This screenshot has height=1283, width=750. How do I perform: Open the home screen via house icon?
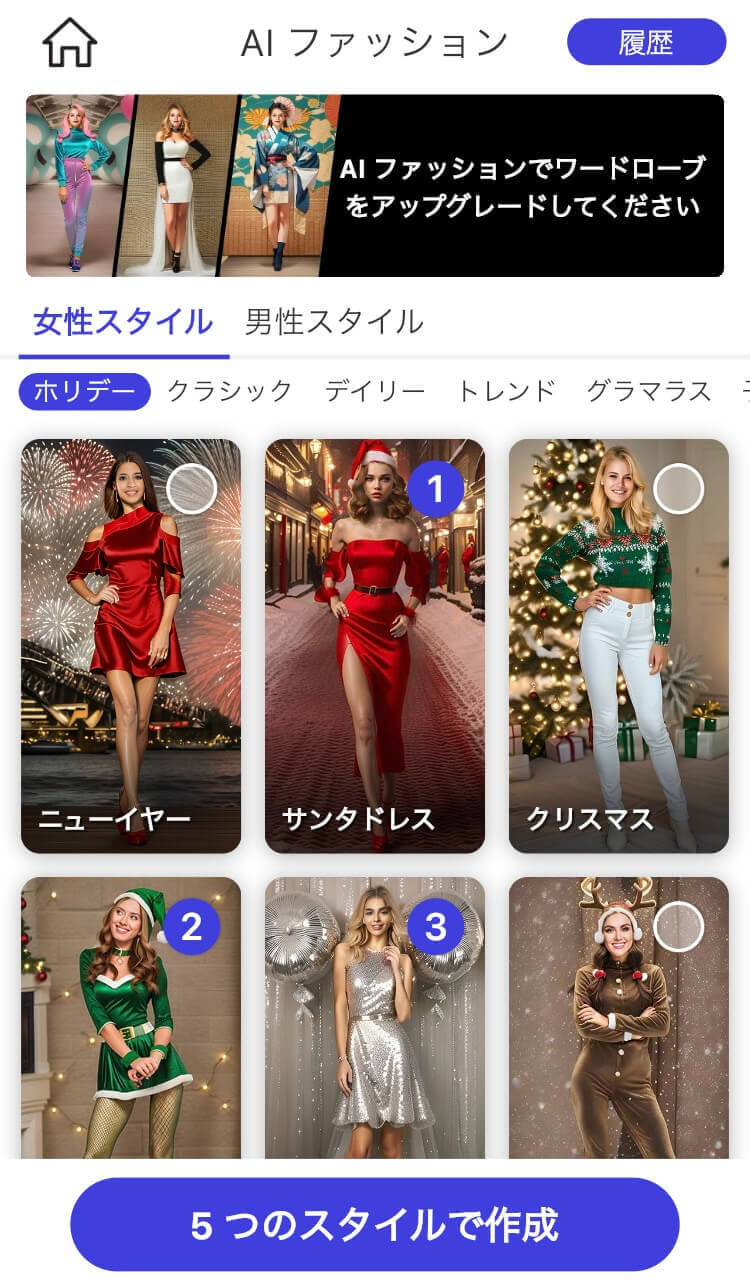(67, 40)
